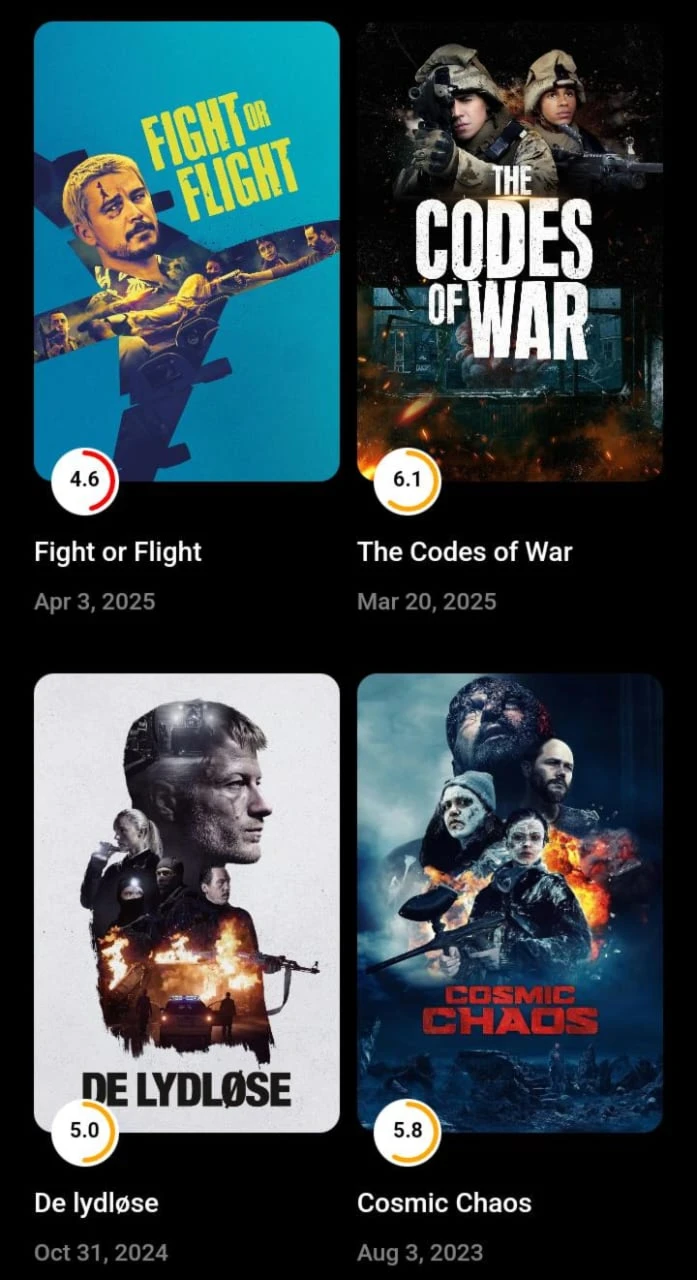Open The Codes of War movie card
The width and height of the screenshot is (697, 1280).
(510, 250)
